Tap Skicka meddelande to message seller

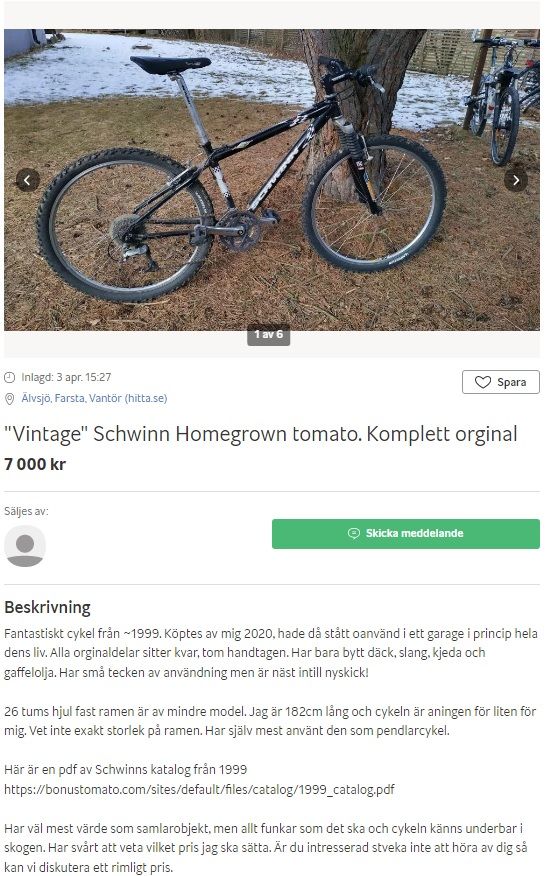(x=406, y=534)
